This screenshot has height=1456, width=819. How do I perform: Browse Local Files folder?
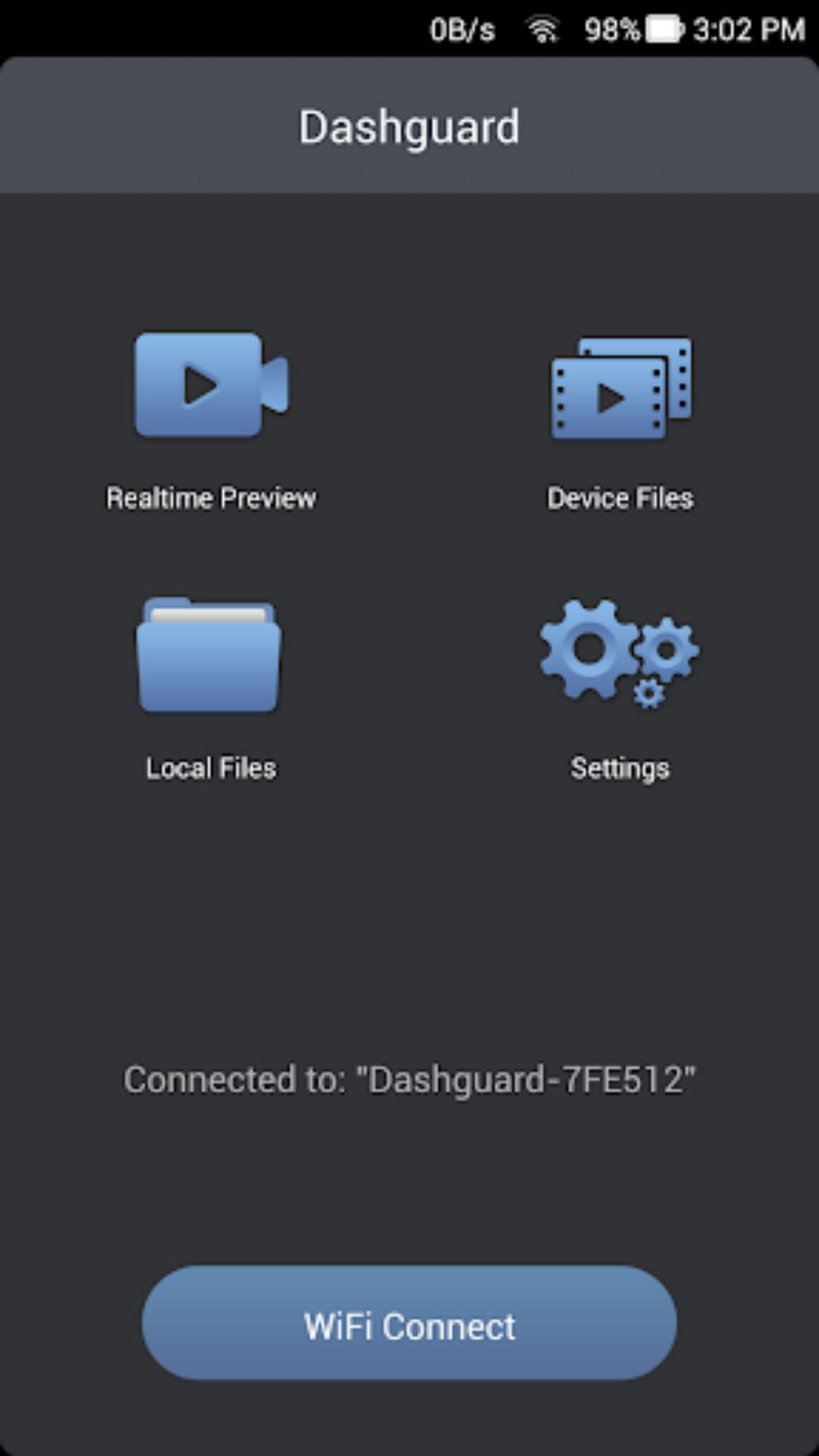(209, 654)
